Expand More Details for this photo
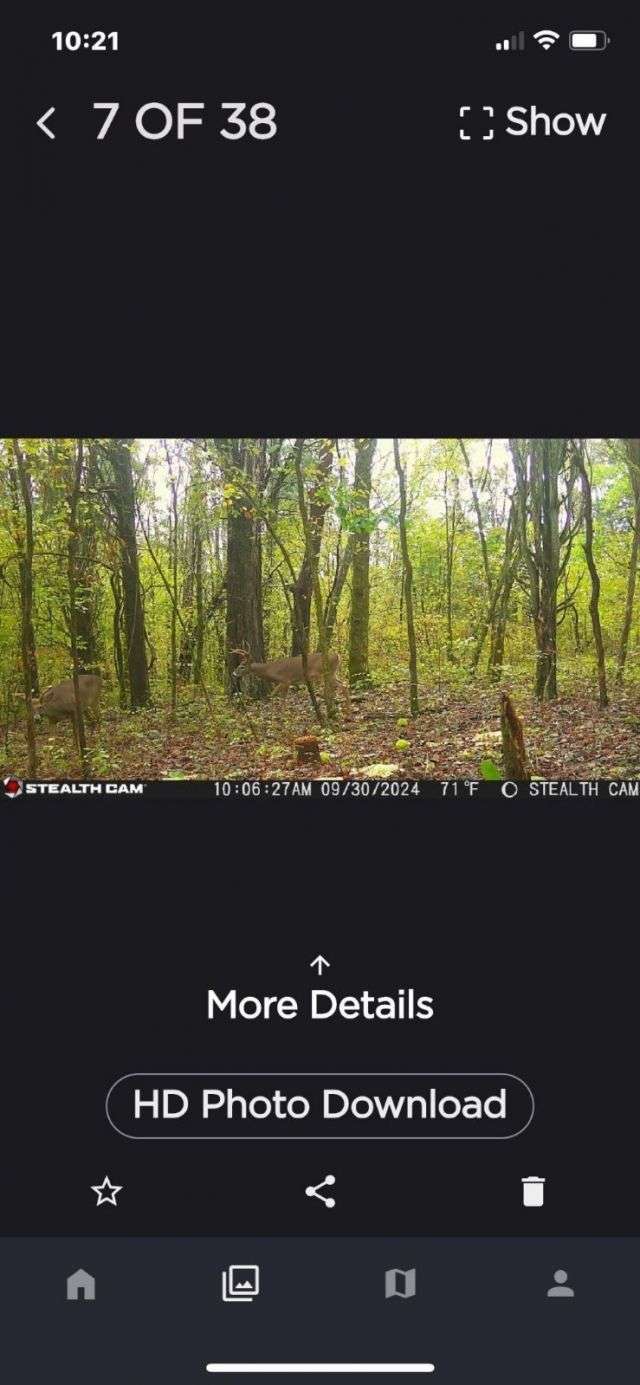Image resolution: width=640 pixels, height=1385 pixels. [x=320, y=991]
